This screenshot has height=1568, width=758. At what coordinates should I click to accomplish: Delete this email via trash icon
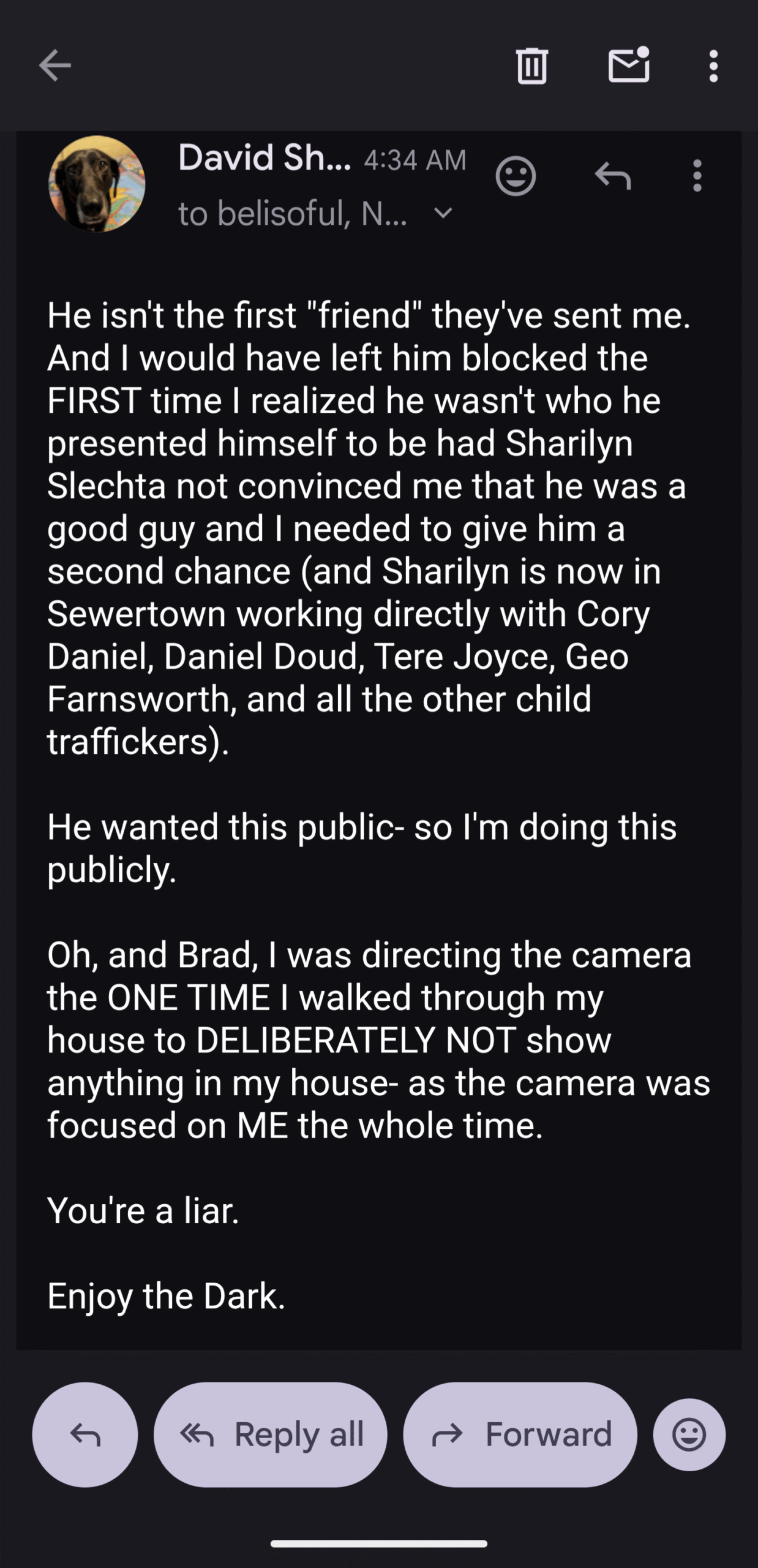pyautogui.click(x=531, y=66)
